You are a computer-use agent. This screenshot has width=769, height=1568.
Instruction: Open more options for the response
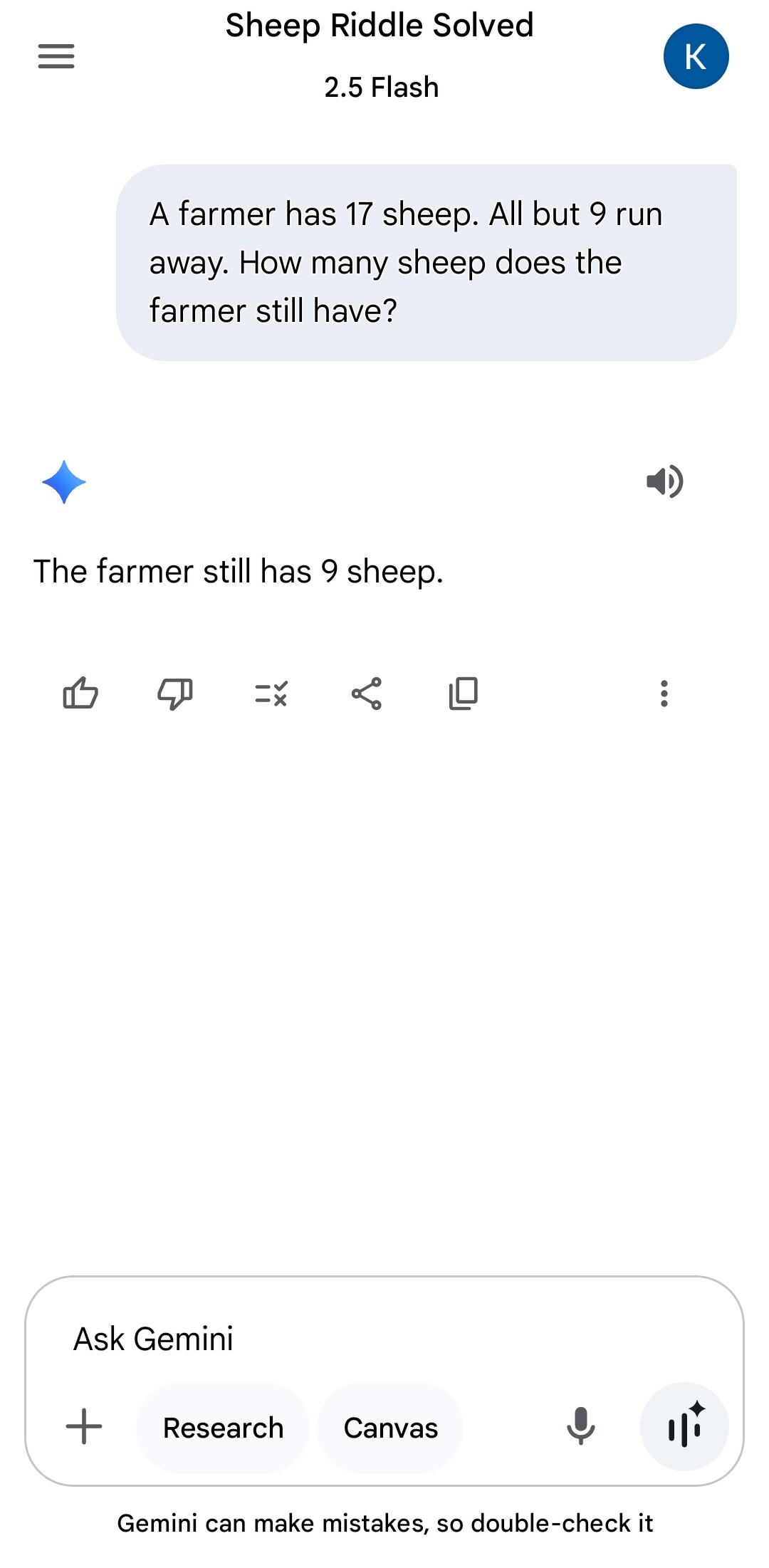pos(664,693)
